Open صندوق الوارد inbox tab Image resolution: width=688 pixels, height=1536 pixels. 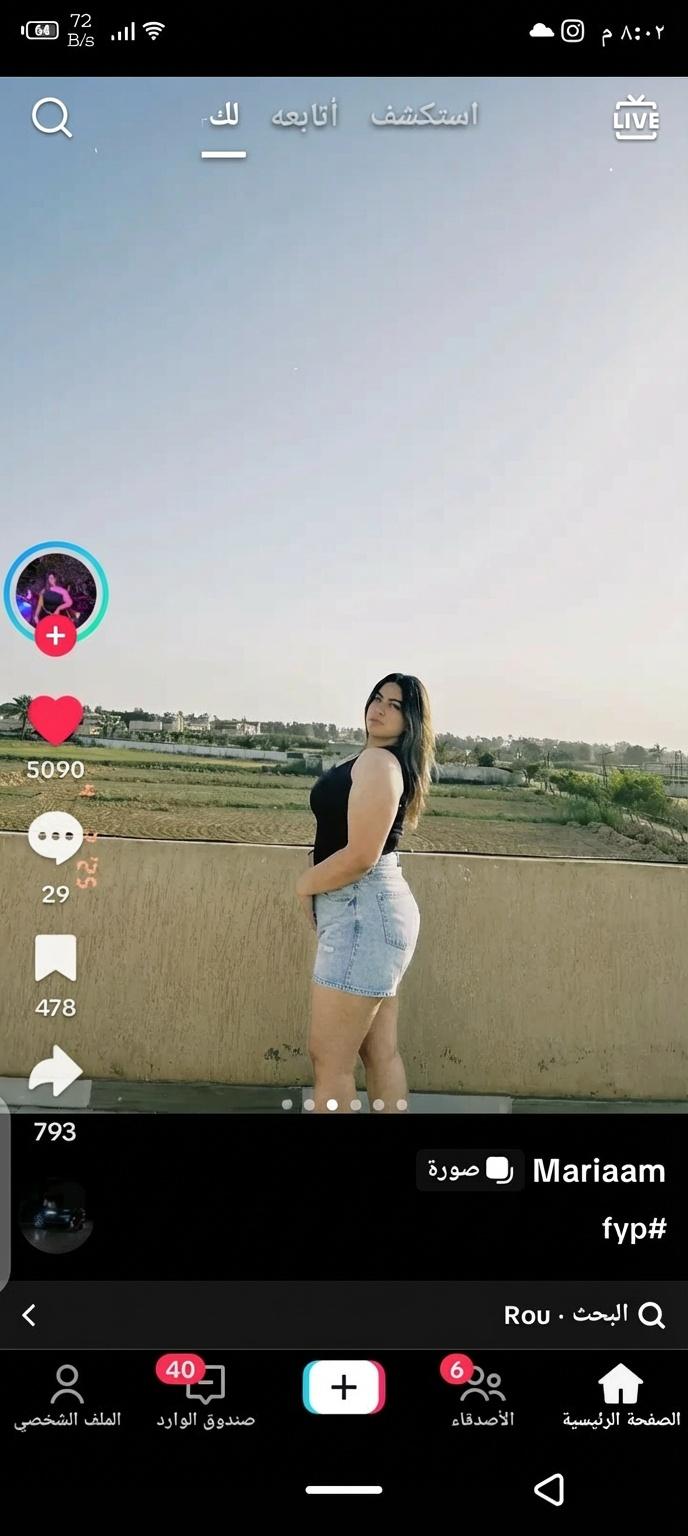205,1395
